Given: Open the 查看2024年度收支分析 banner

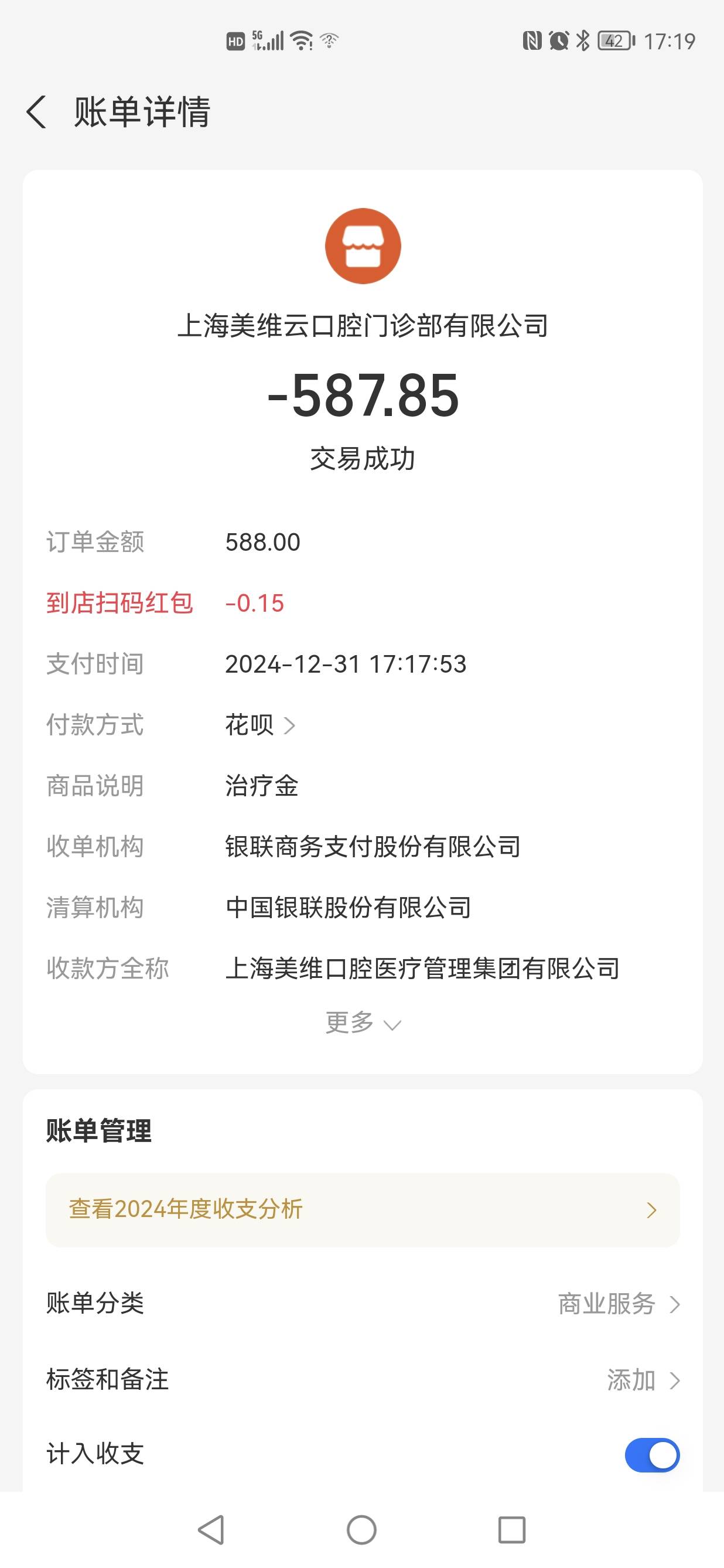Looking at the screenshot, I should point(363,1209).
